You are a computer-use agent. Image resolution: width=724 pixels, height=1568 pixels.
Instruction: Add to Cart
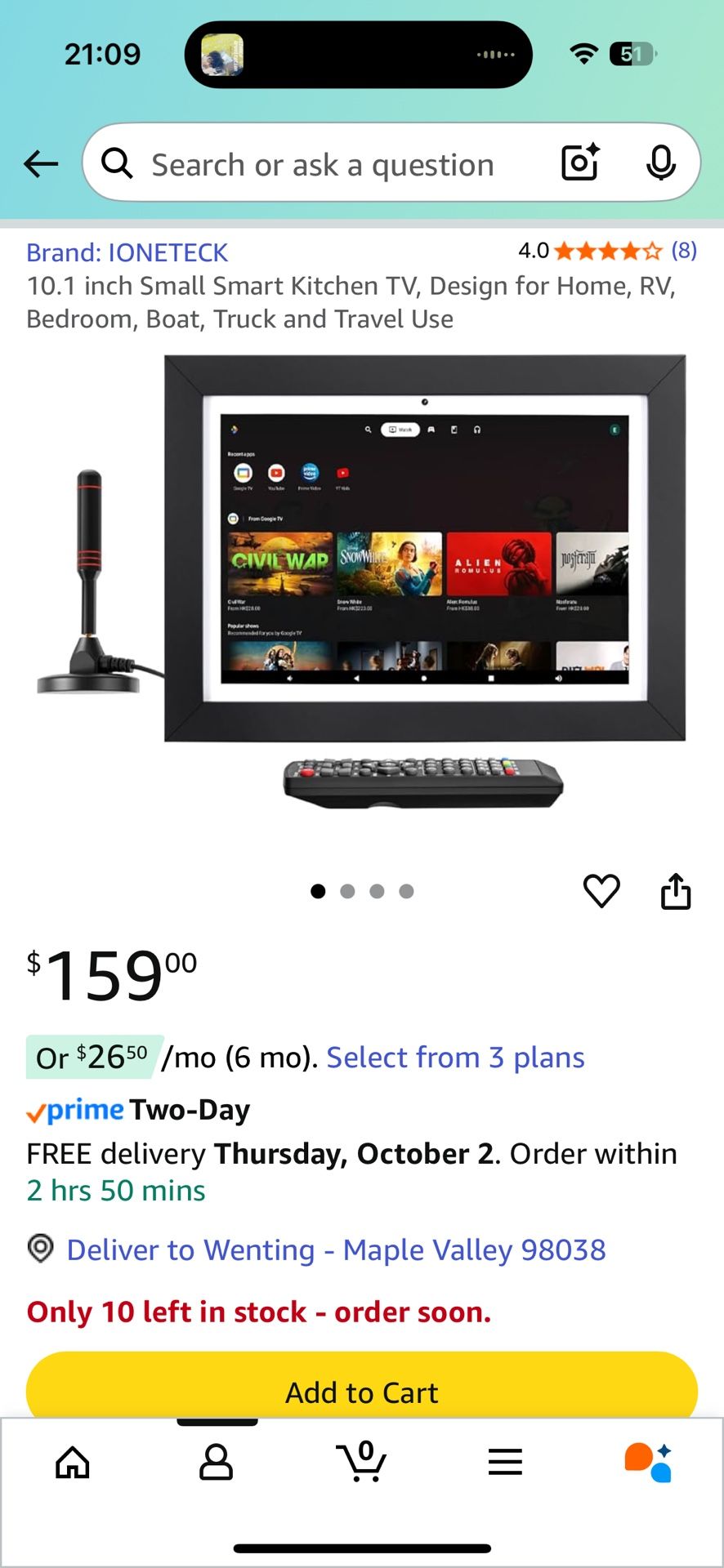[x=361, y=1392]
